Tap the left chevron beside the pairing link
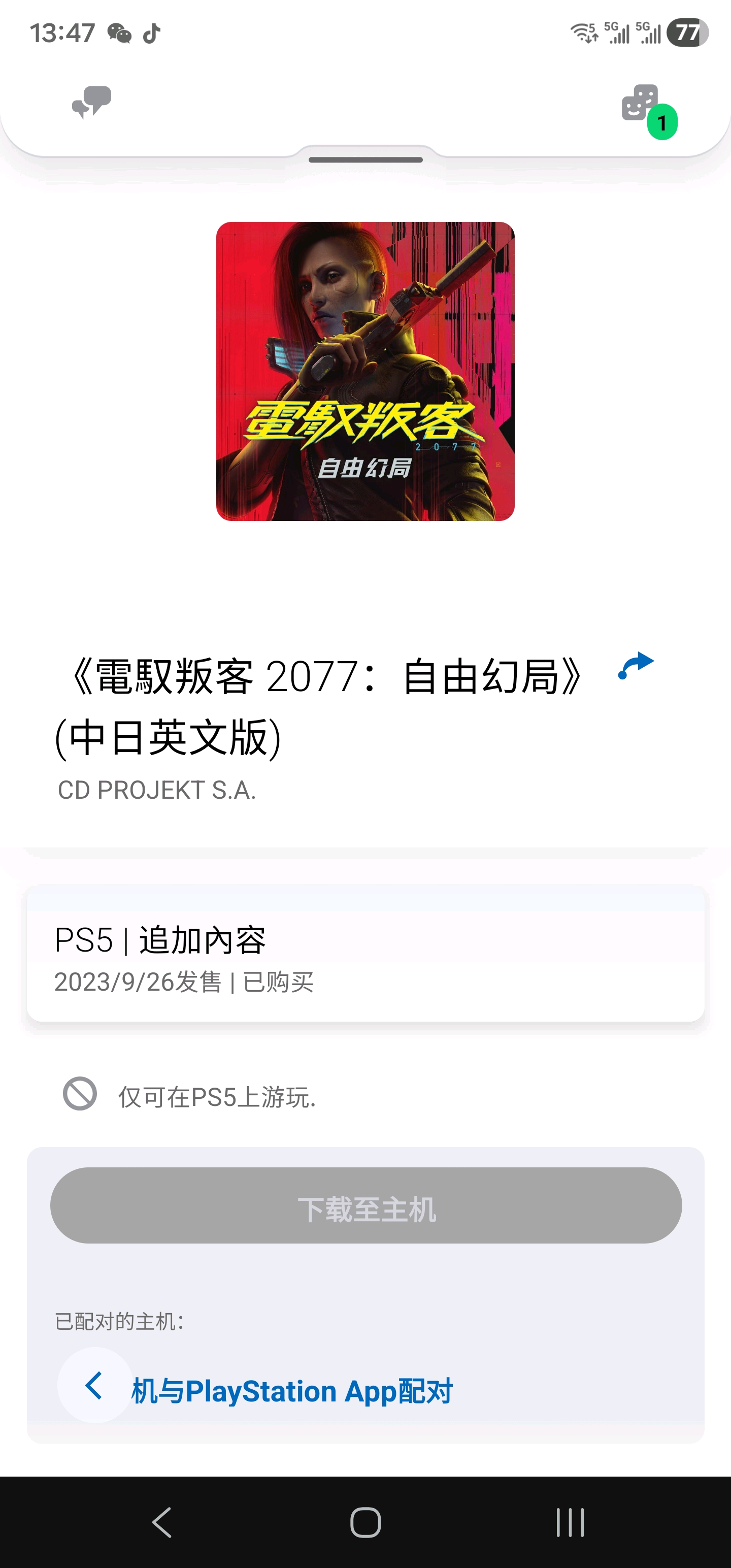 click(x=94, y=1385)
